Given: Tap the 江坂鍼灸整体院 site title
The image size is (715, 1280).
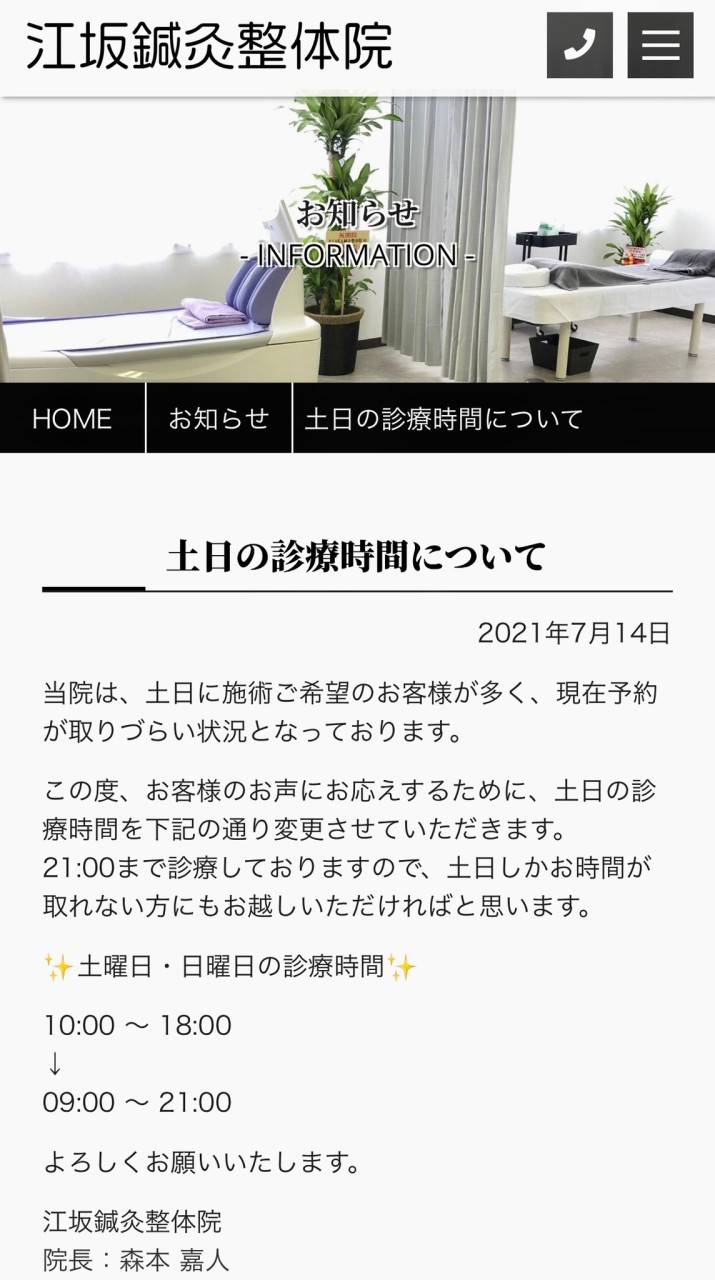Looking at the screenshot, I should [209, 46].
